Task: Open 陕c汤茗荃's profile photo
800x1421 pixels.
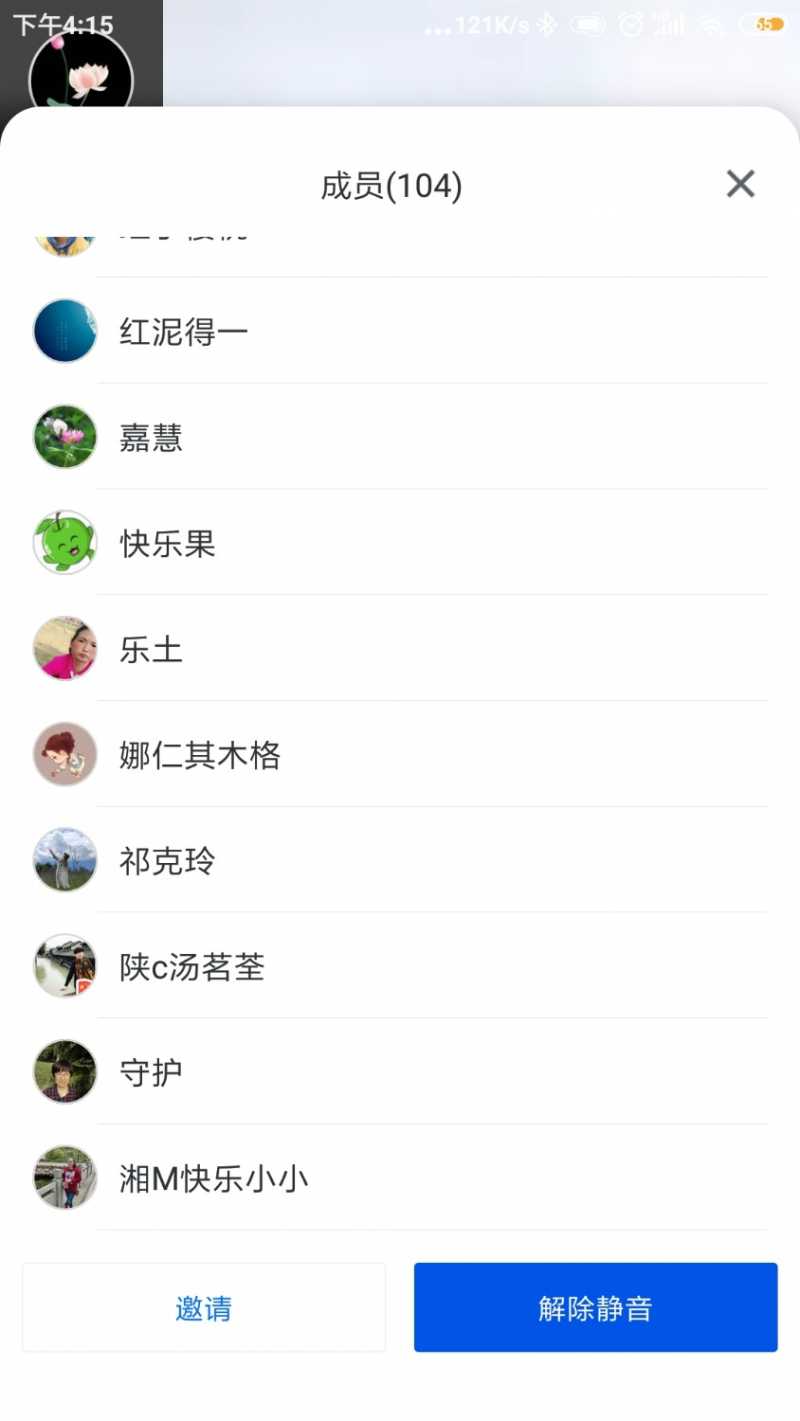Action: pyautogui.click(x=64, y=966)
